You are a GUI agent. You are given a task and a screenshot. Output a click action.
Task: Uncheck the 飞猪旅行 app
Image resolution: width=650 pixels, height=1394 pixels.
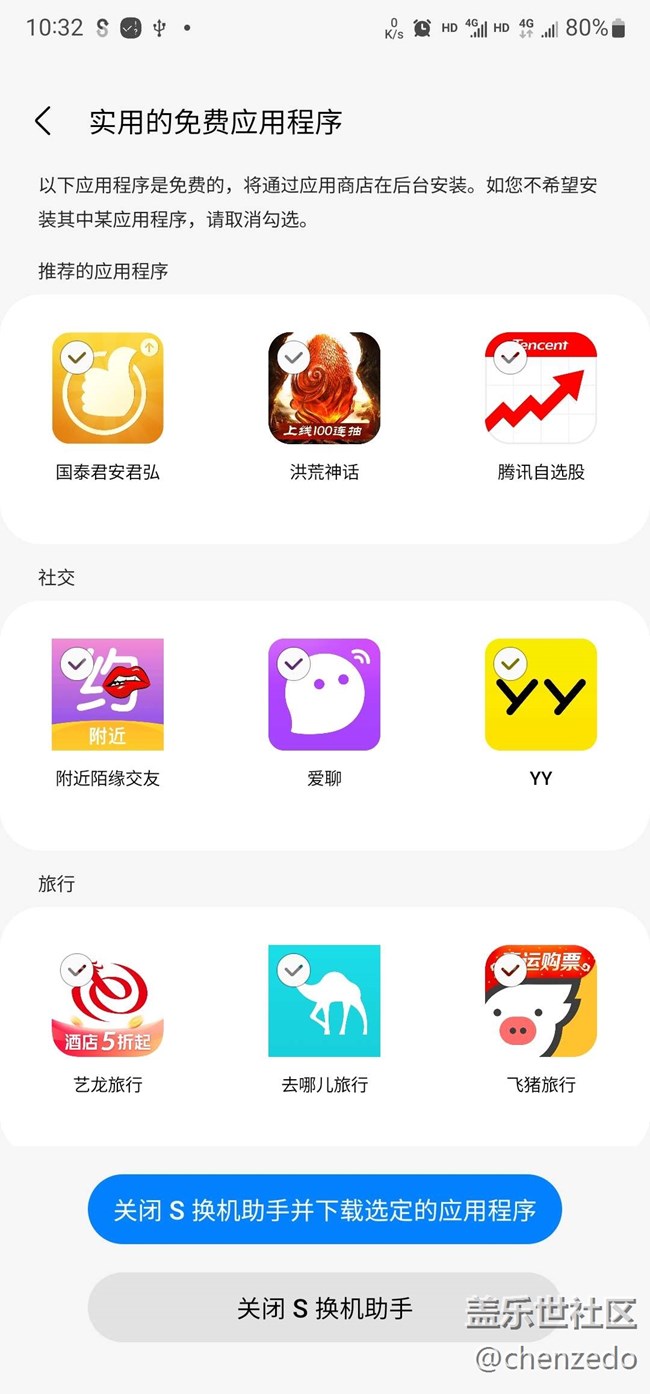510,969
